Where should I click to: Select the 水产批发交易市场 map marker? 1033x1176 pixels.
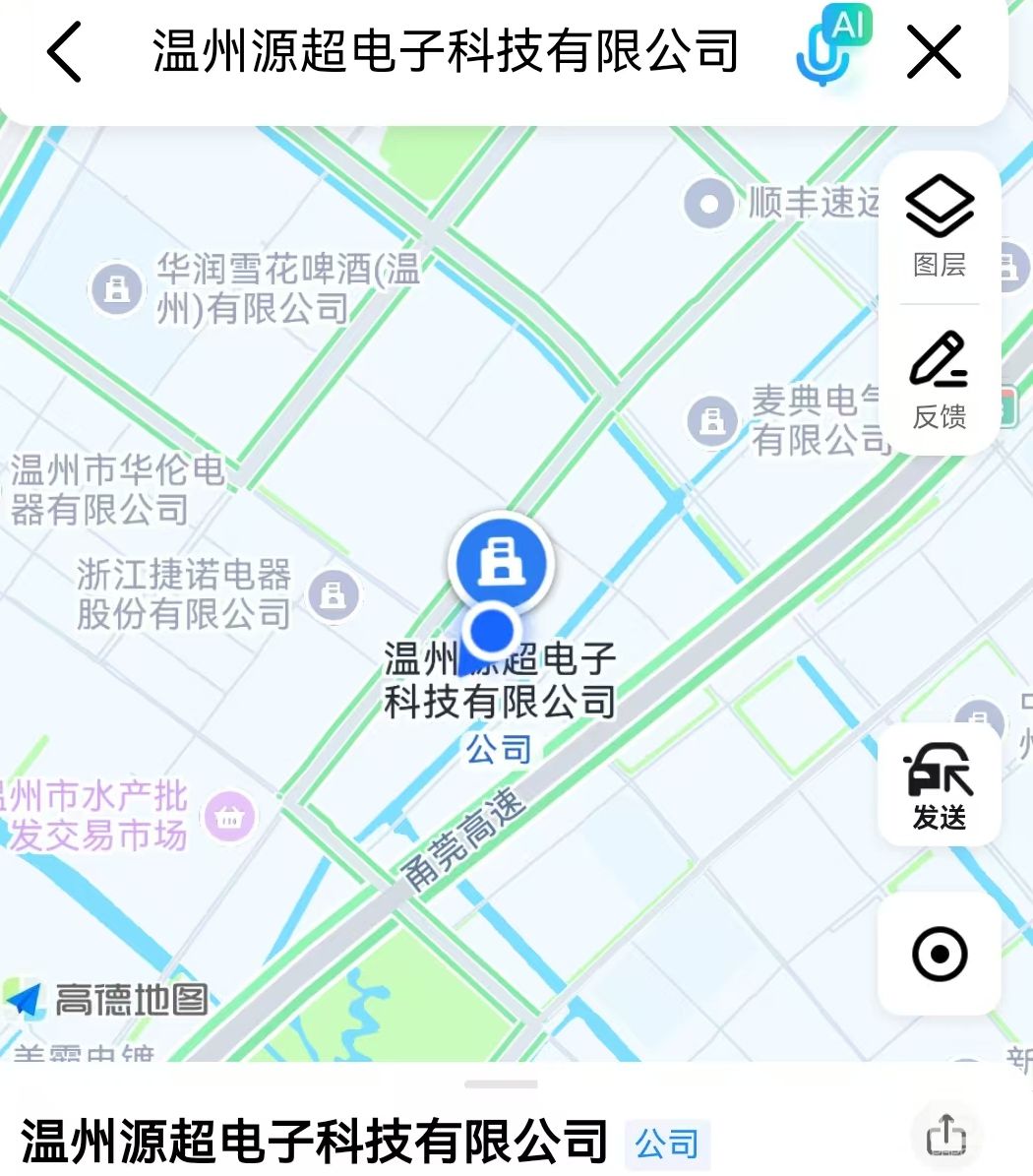[x=229, y=816]
